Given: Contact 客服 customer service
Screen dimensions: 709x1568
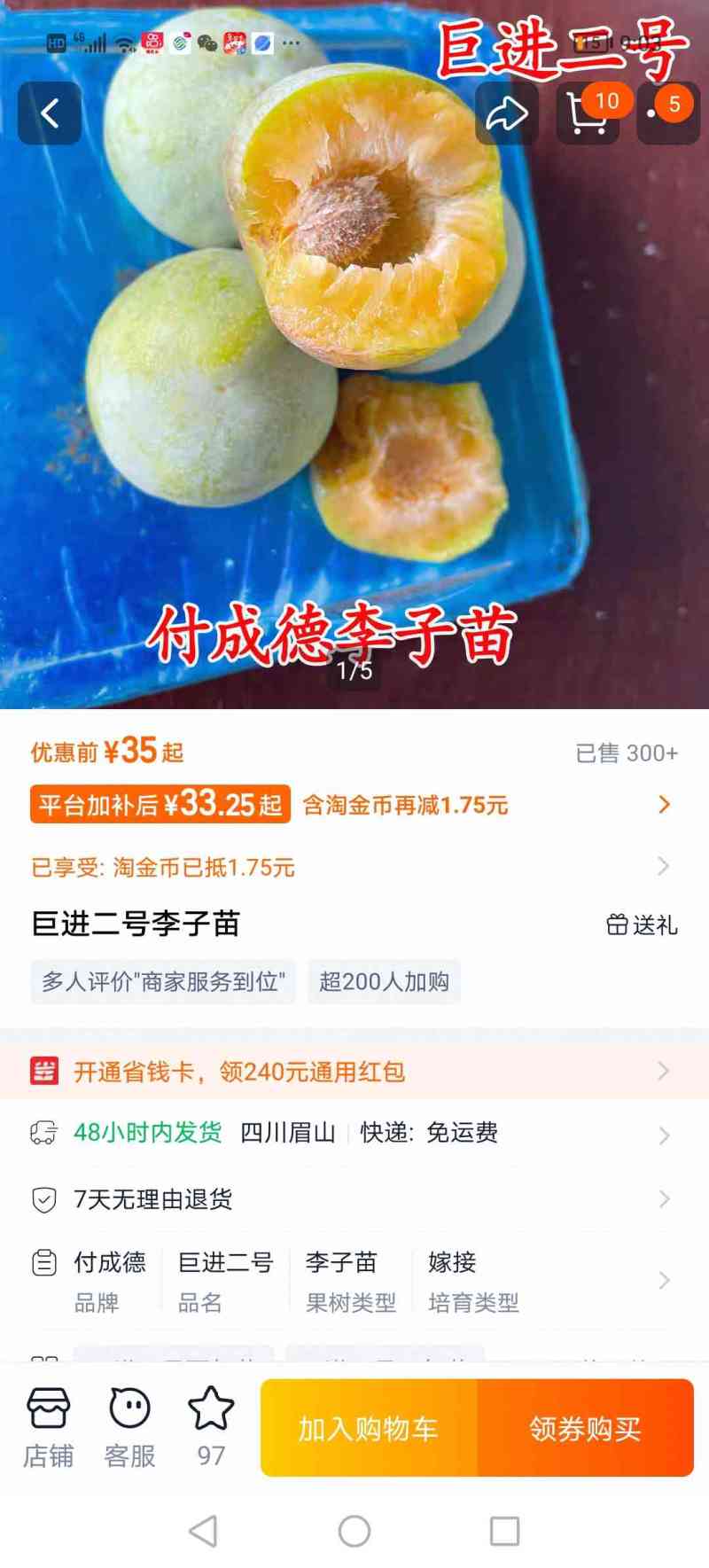Looking at the screenshot, I should point(129,1427).
